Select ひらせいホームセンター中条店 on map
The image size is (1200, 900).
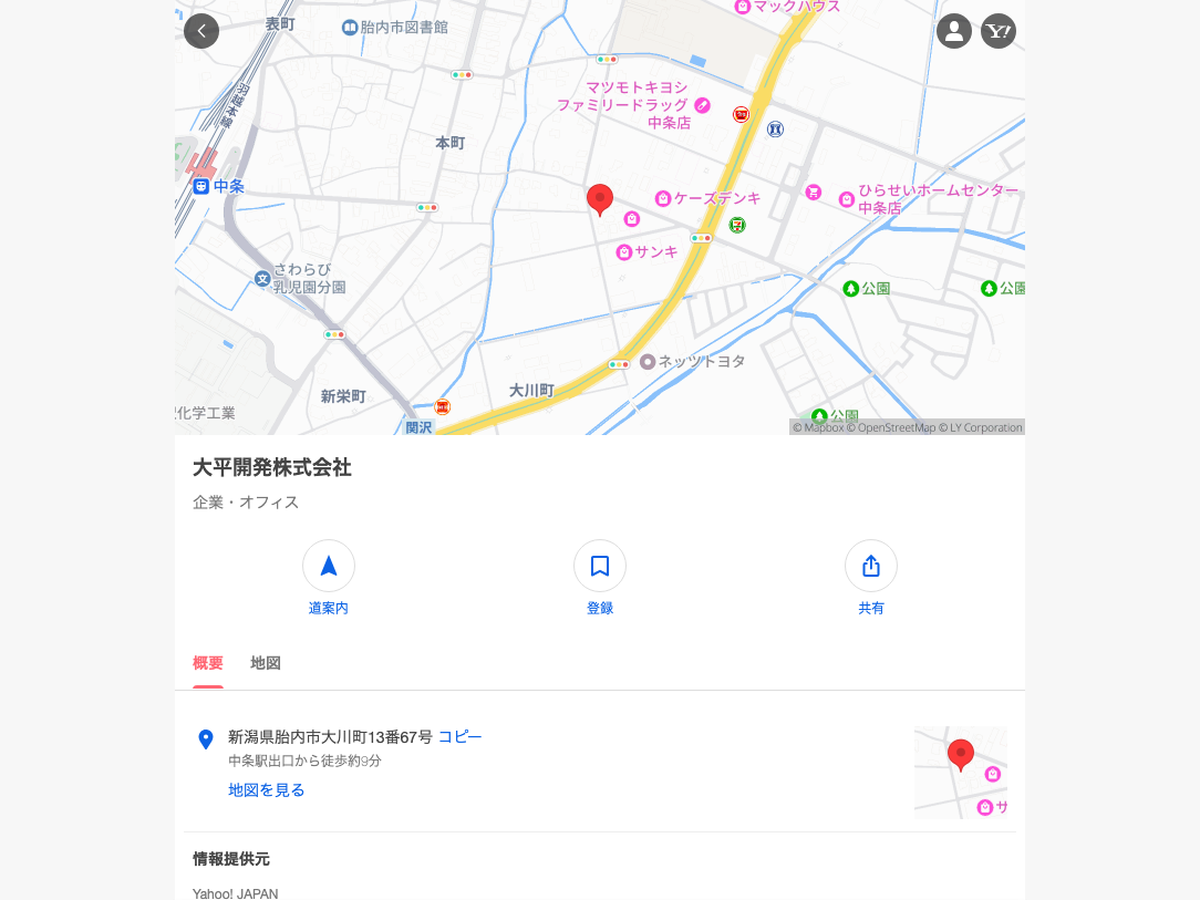847,199
